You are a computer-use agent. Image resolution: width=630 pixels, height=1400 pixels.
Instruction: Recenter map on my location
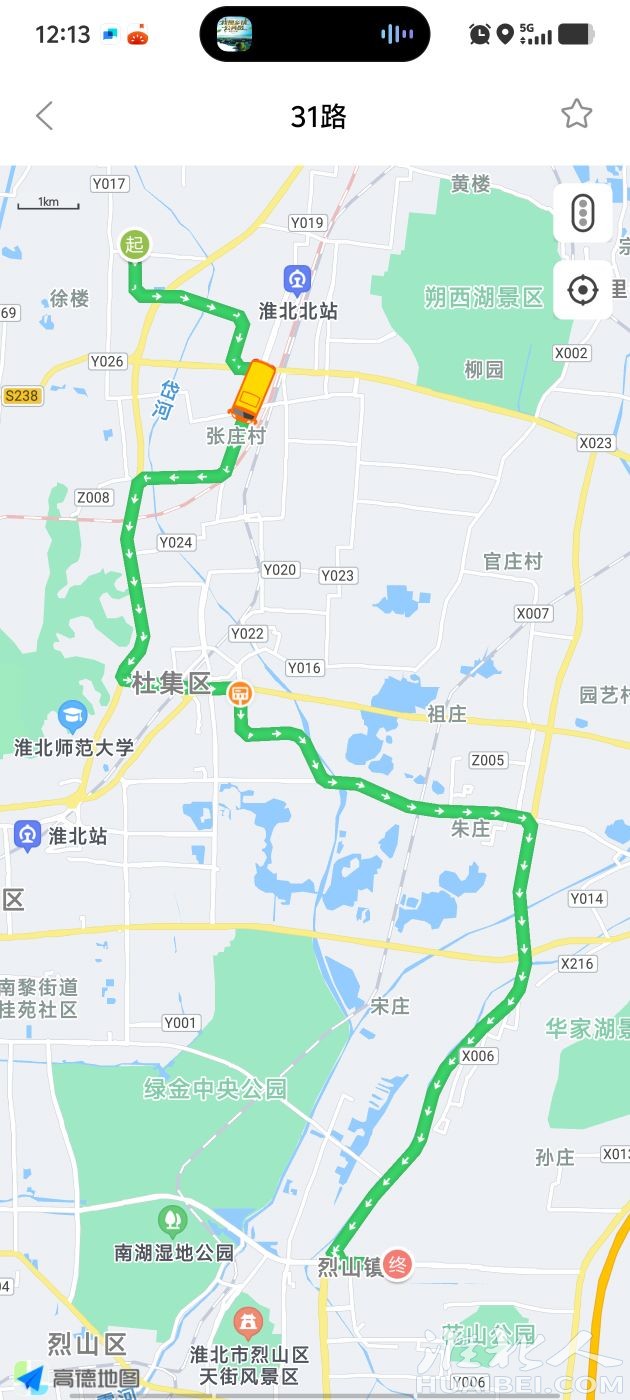pos(582,291)
